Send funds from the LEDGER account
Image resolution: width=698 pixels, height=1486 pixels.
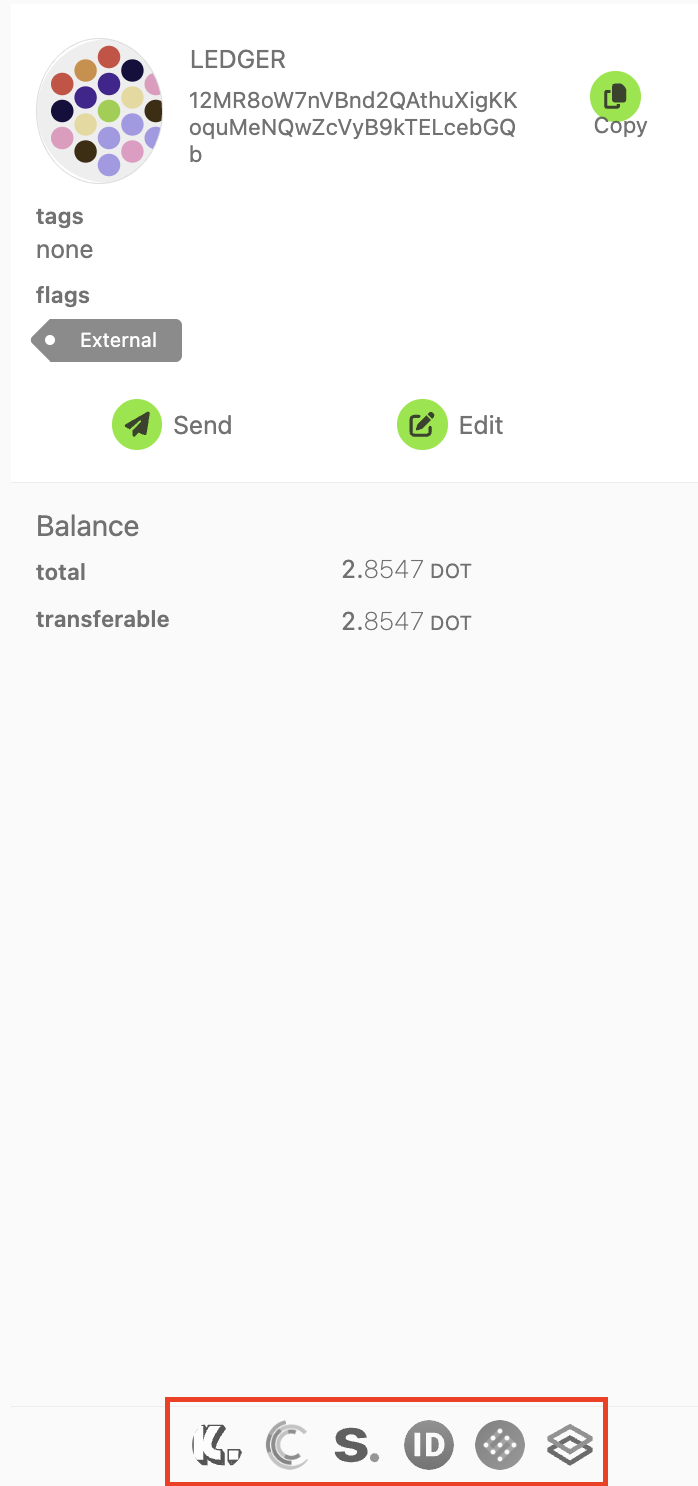(137, 425)
